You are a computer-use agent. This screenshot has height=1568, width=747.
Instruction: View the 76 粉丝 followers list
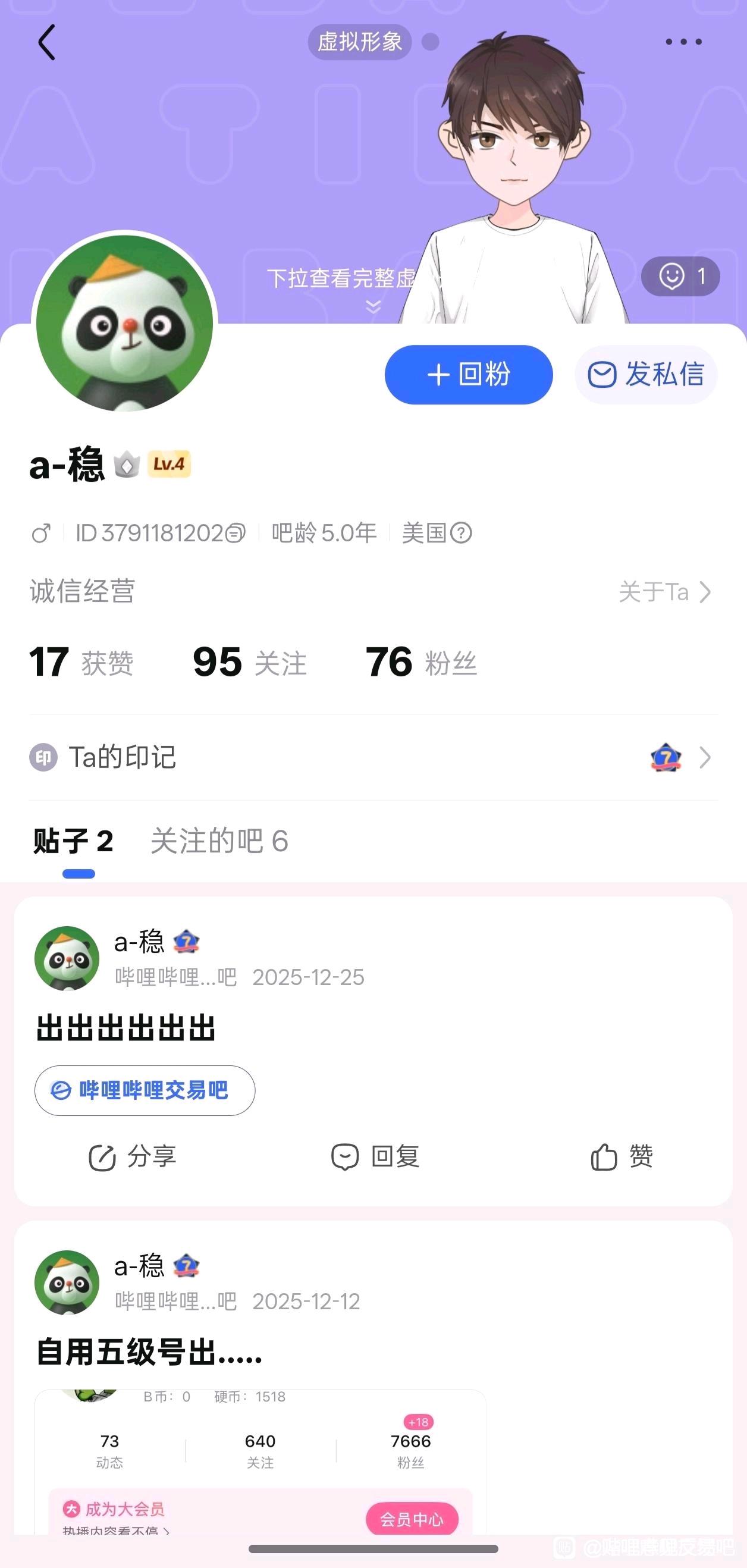[420, 662]
